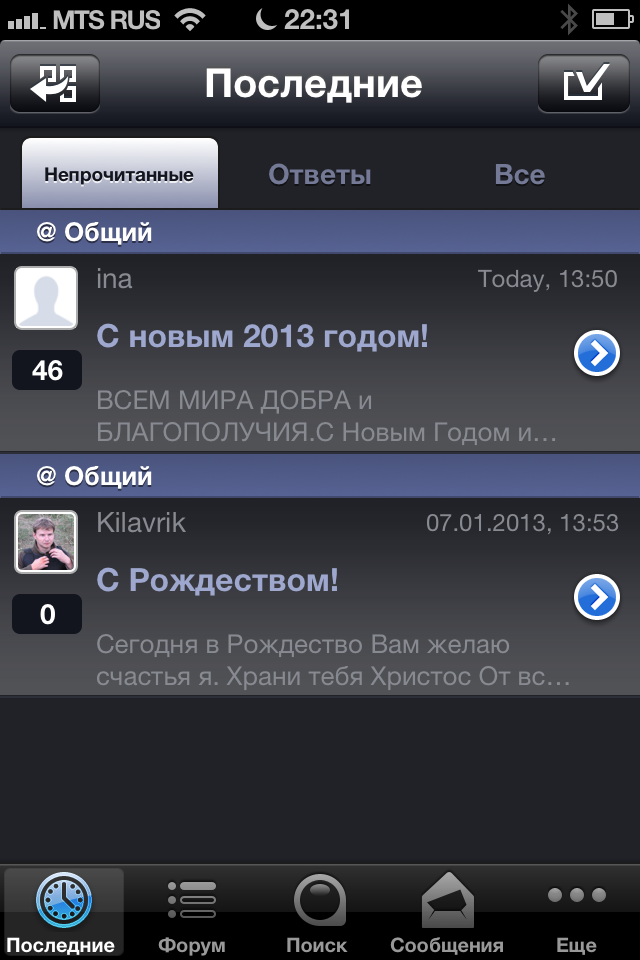View Kilavrik's avatar photo
The width and height of the screenshot is (640, 960).
[46, 542]
